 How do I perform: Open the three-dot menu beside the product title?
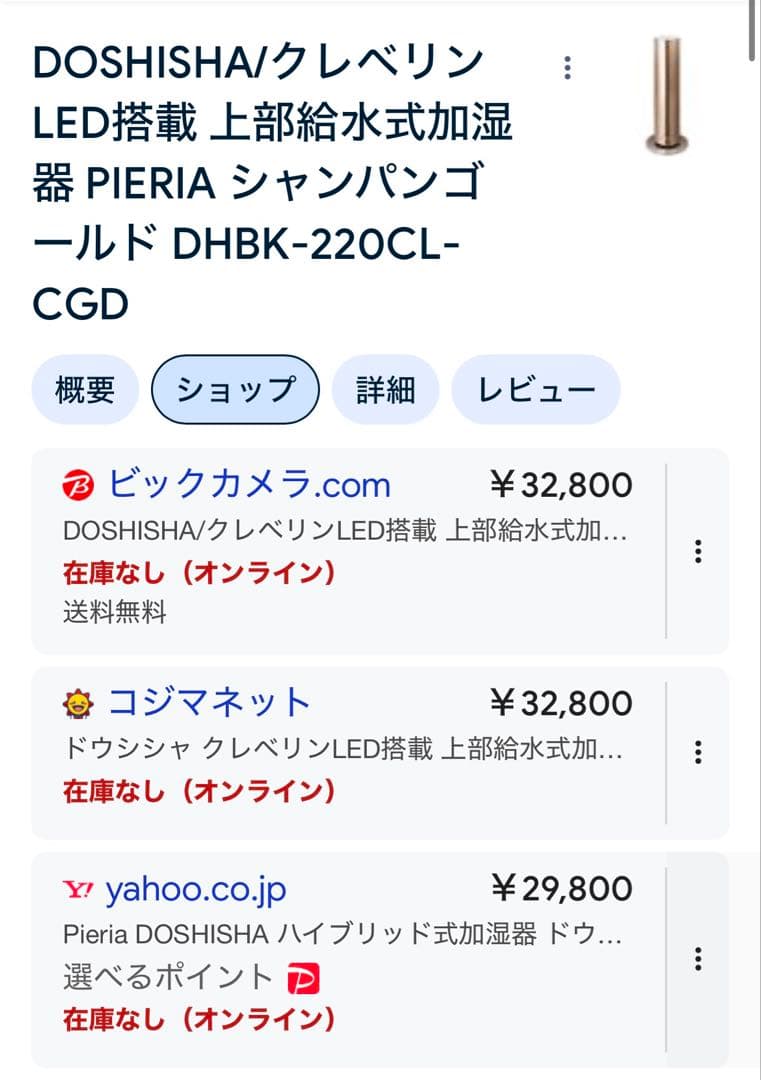pyautogui.click(x=569, y=68)
